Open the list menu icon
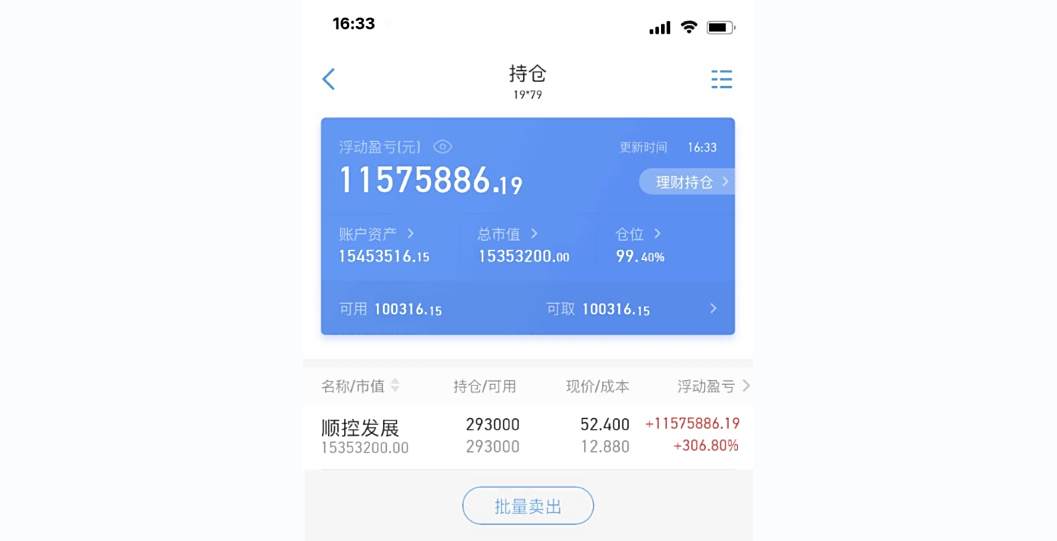The width and height of the screenshot is (1057, 541). 721,79
